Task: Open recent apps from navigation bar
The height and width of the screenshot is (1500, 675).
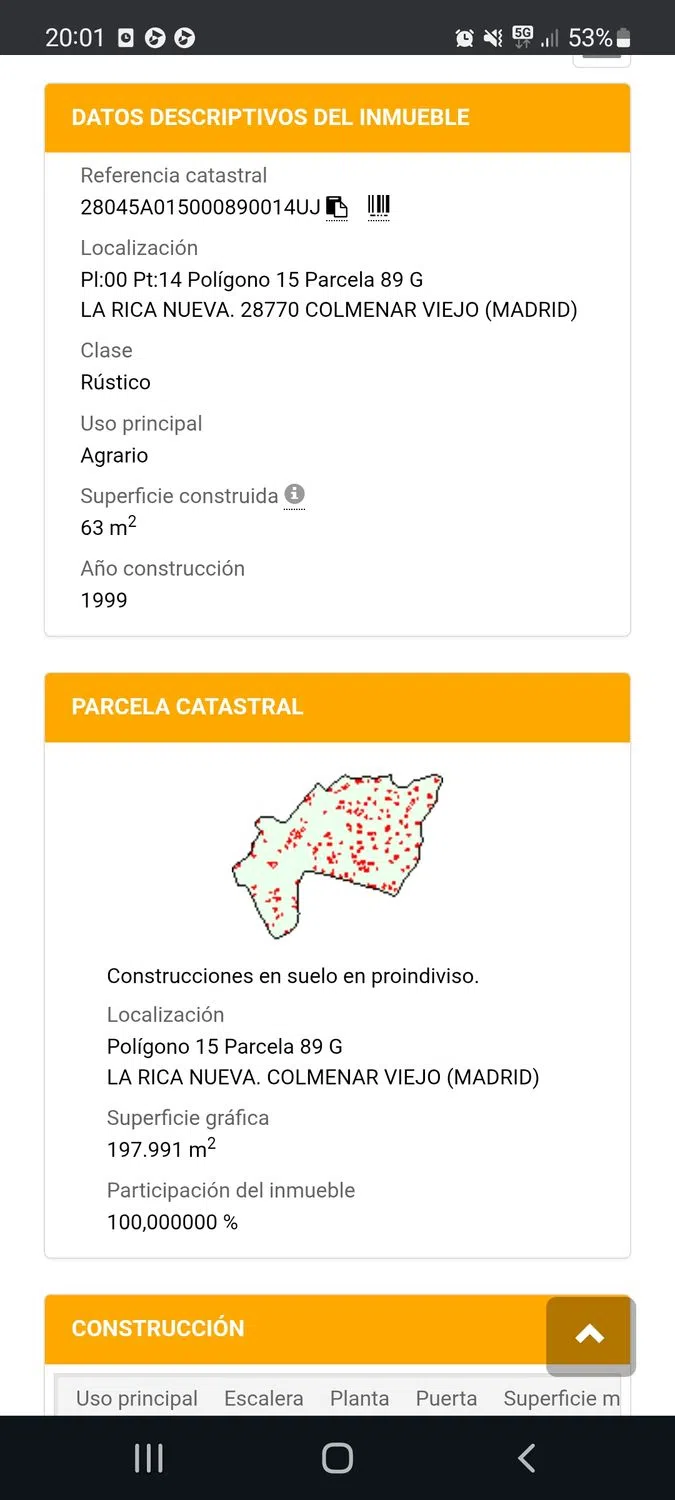Action: (148, 1458)
